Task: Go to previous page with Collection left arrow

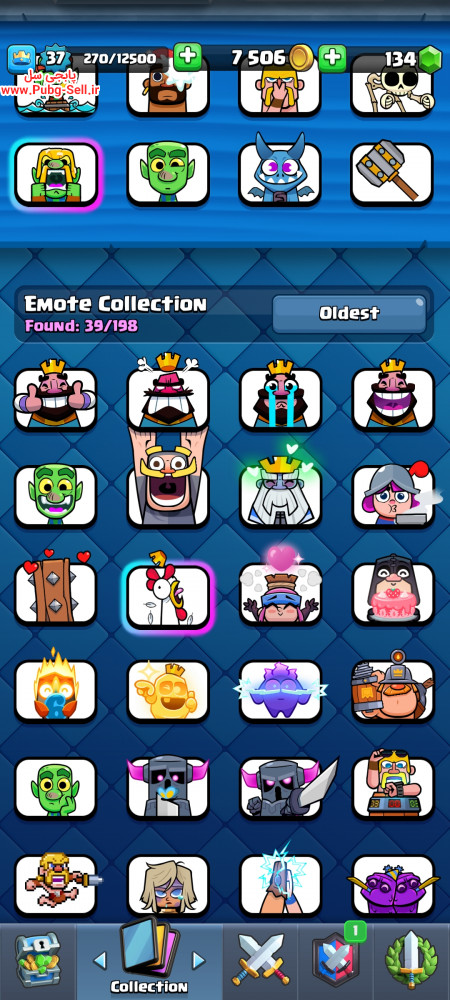Action: click(99, 960)
